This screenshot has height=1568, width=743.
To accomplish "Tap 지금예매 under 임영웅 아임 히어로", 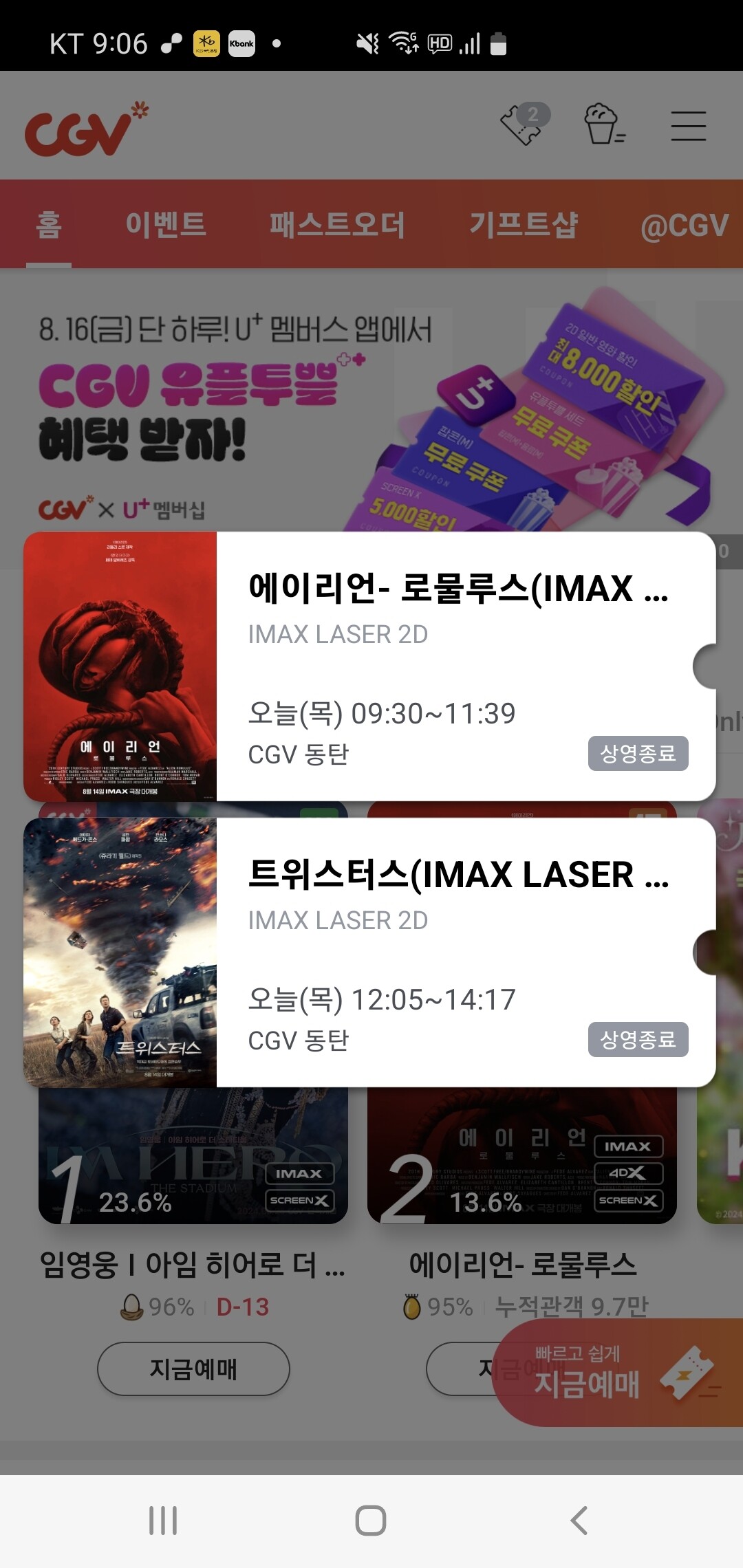I will (193, 1369).
